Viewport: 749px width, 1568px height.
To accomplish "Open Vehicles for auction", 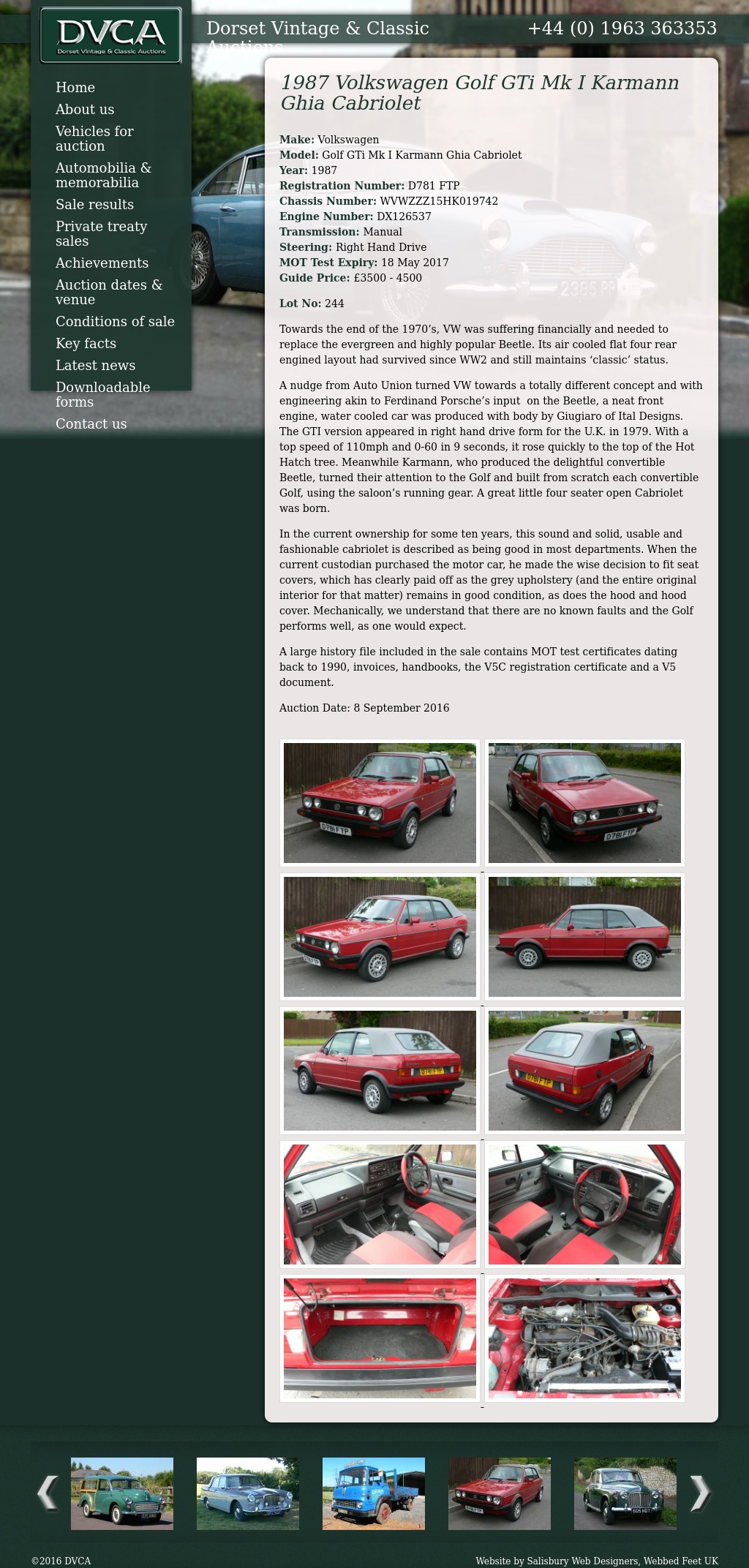I will click(x=94, y=139).
